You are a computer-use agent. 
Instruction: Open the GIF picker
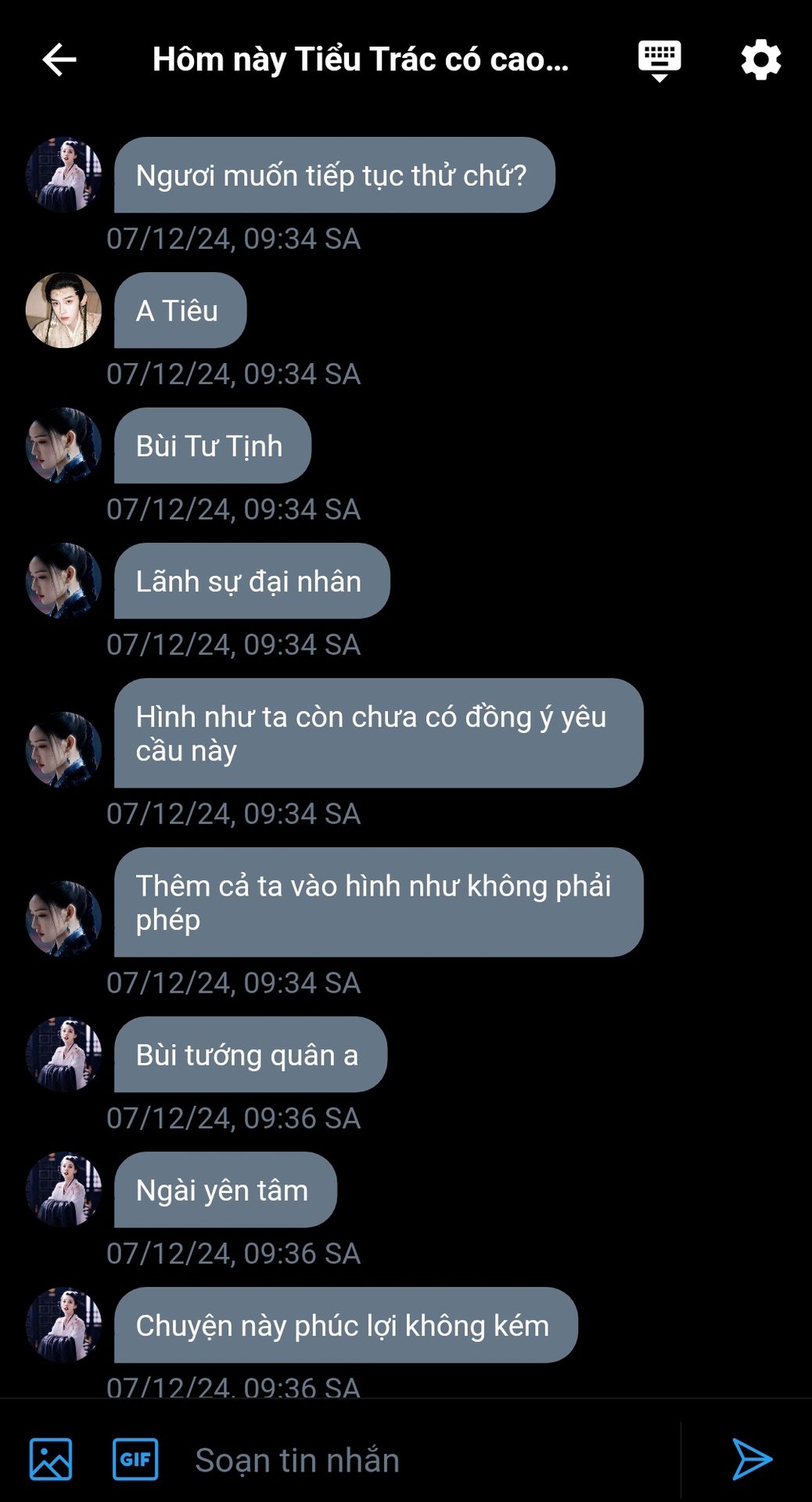[x=135, y=1459]
